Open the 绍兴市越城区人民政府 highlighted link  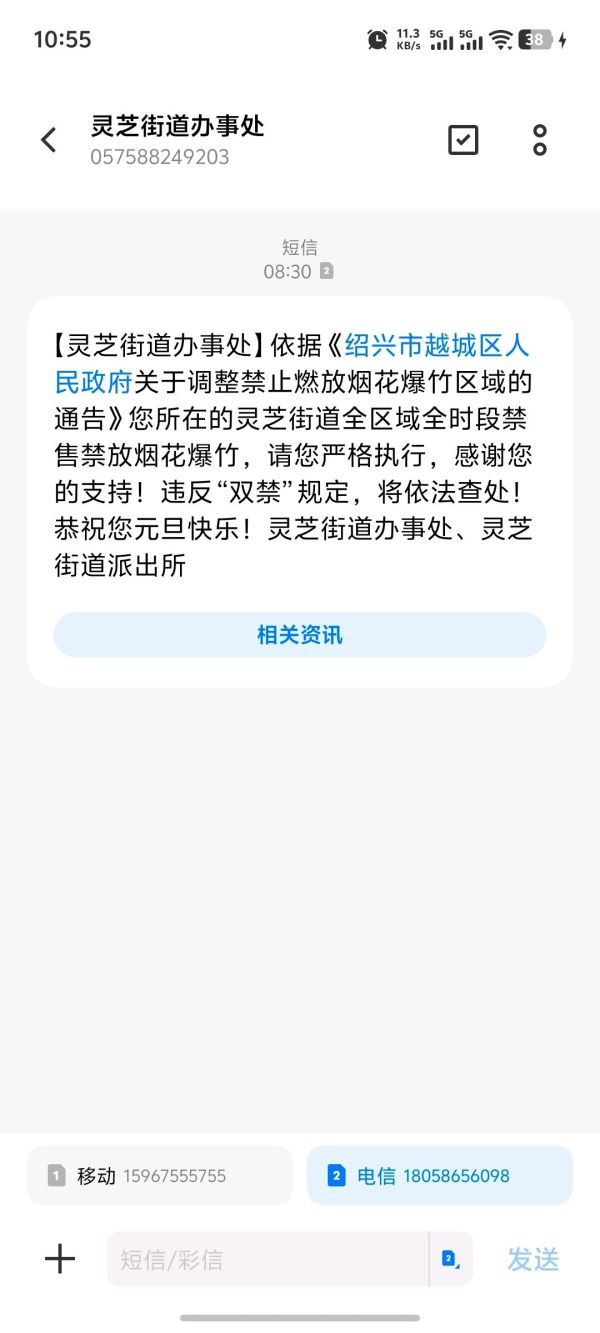click(x=437, y=346)
